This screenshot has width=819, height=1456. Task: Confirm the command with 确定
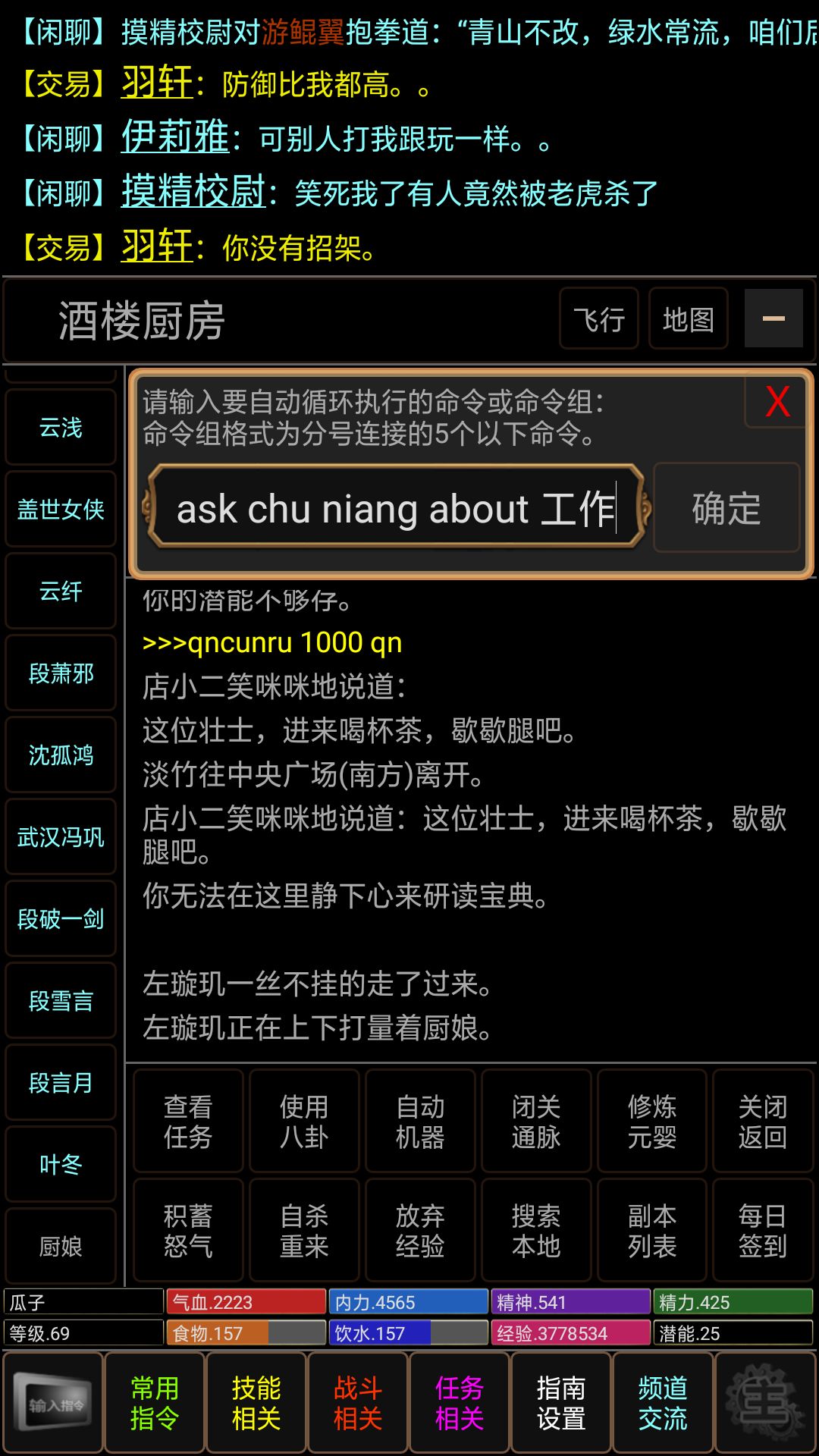[x=726, y=507]
